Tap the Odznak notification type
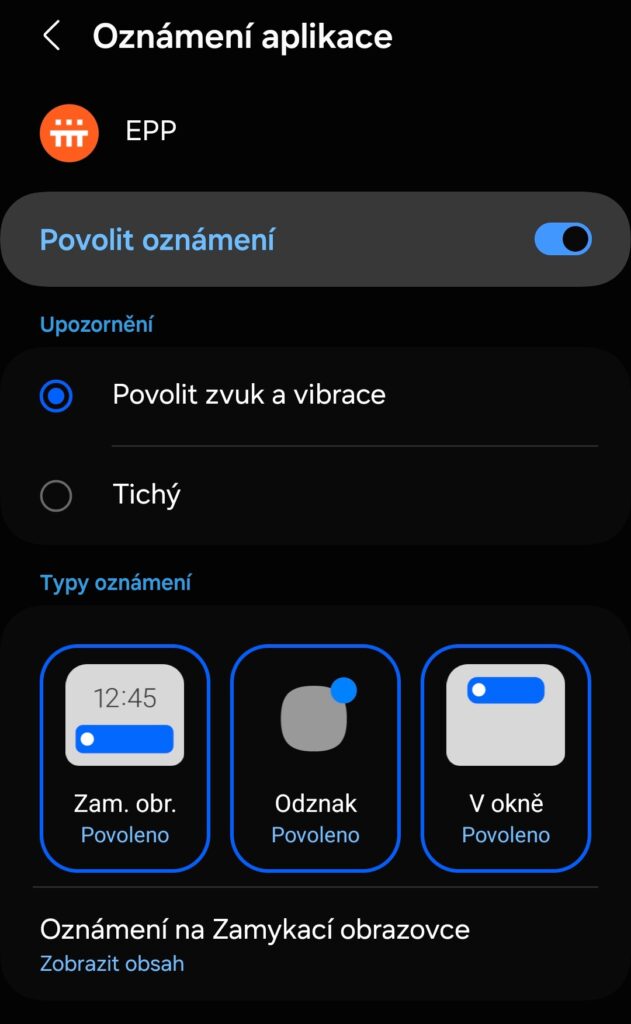The image size is (631, 1024). coord(316,758)
